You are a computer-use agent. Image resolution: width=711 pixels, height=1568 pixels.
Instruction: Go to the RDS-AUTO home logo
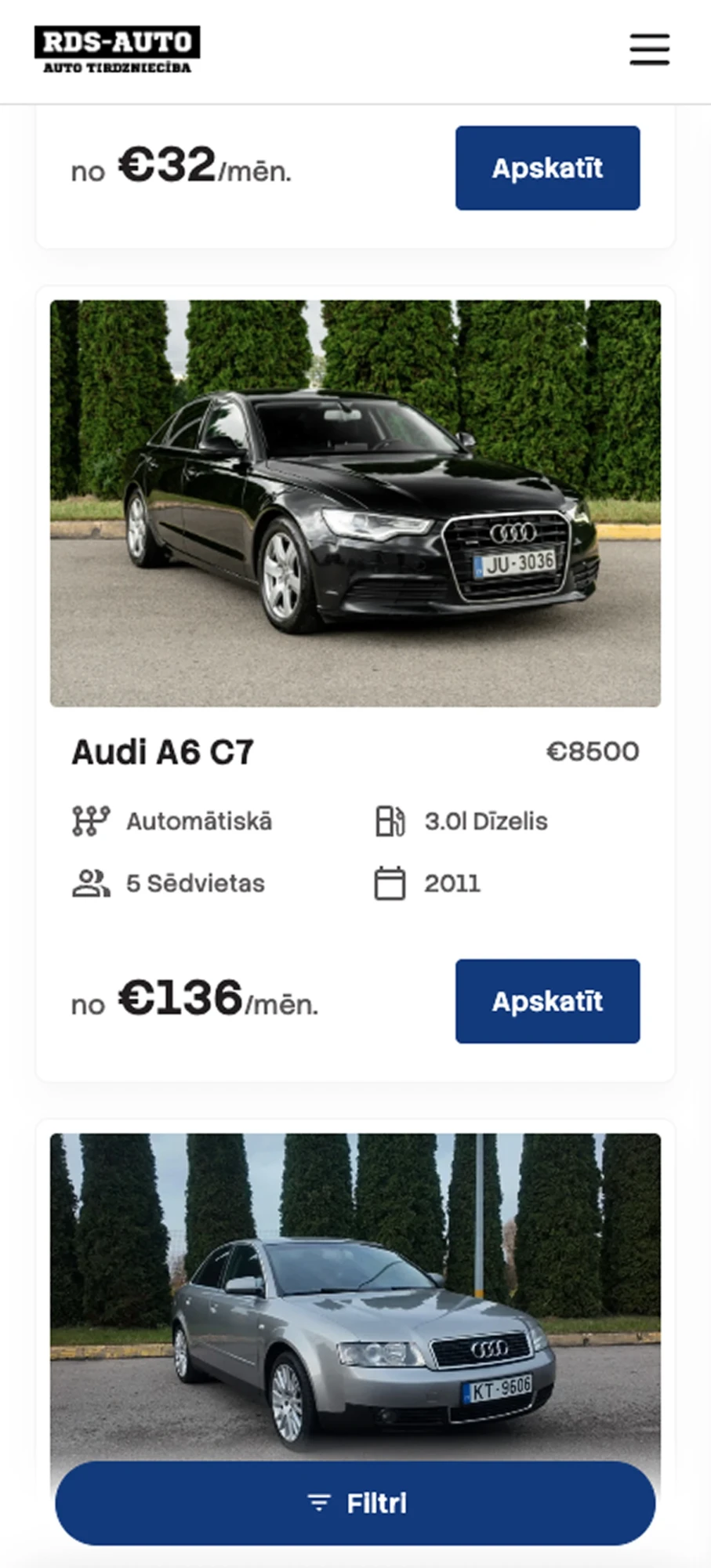(x=117, y=49)
